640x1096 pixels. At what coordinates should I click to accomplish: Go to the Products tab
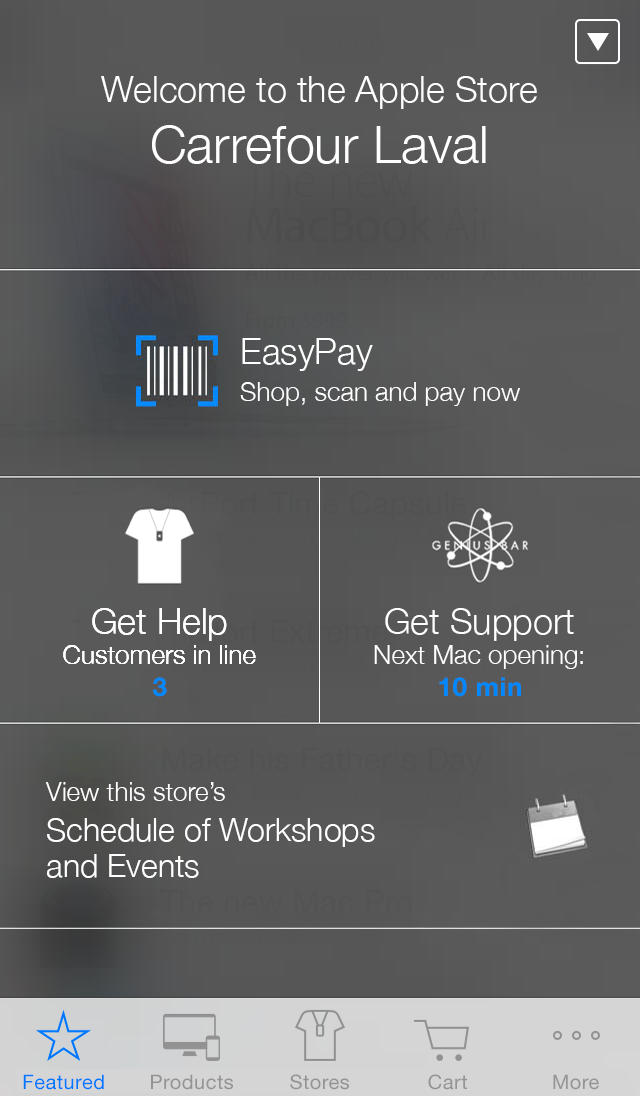191,1050
